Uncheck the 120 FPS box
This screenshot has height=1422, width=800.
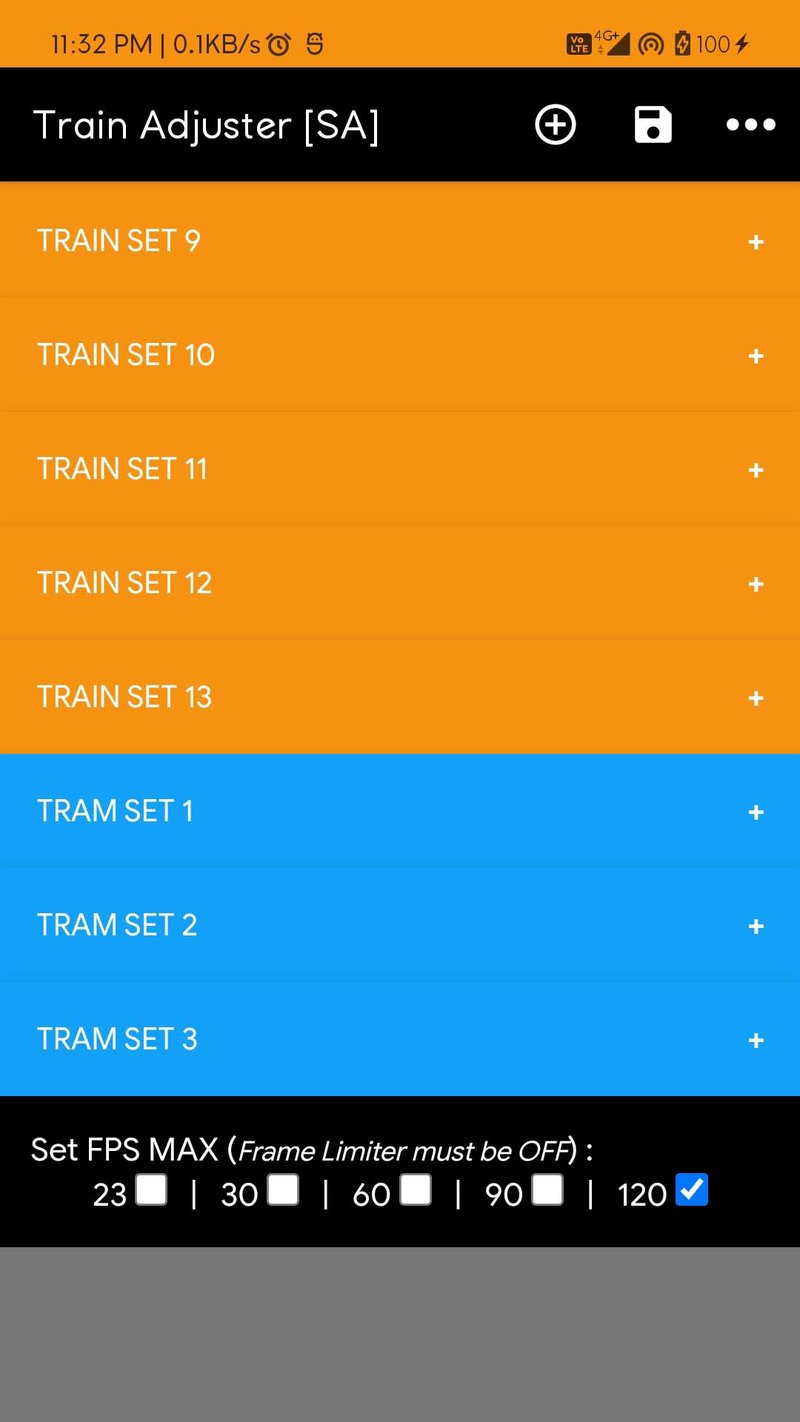[692, 1190]
